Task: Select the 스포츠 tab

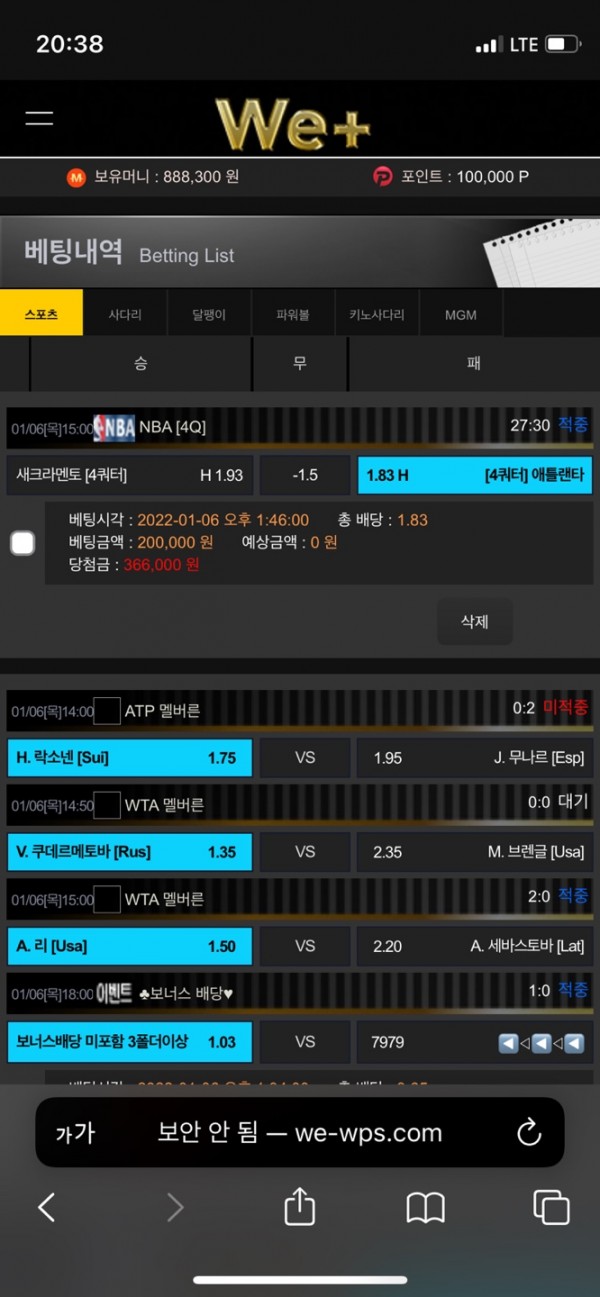Action: click(41, 313)
